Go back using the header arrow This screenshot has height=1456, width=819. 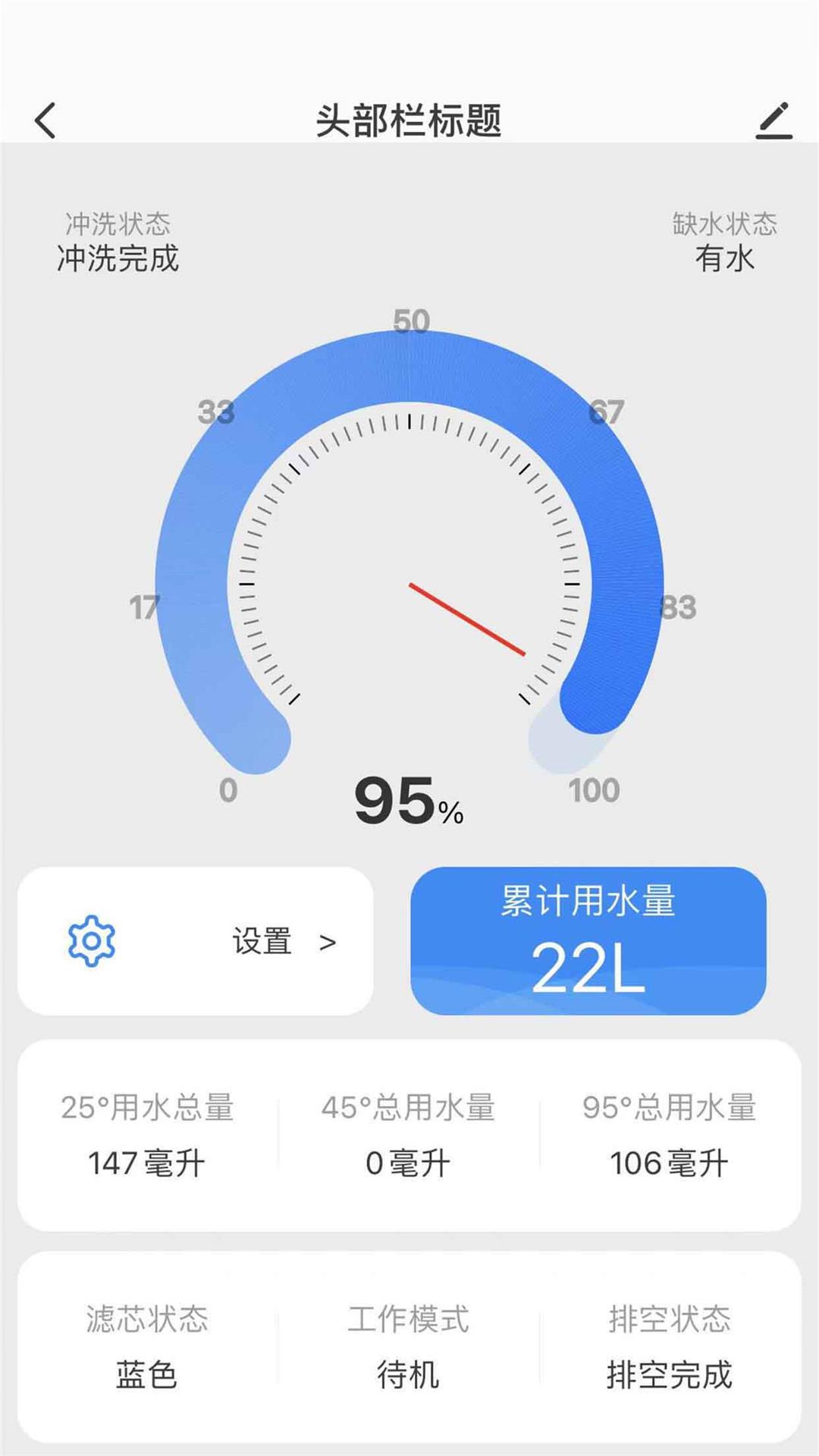(x=45, y=121)
